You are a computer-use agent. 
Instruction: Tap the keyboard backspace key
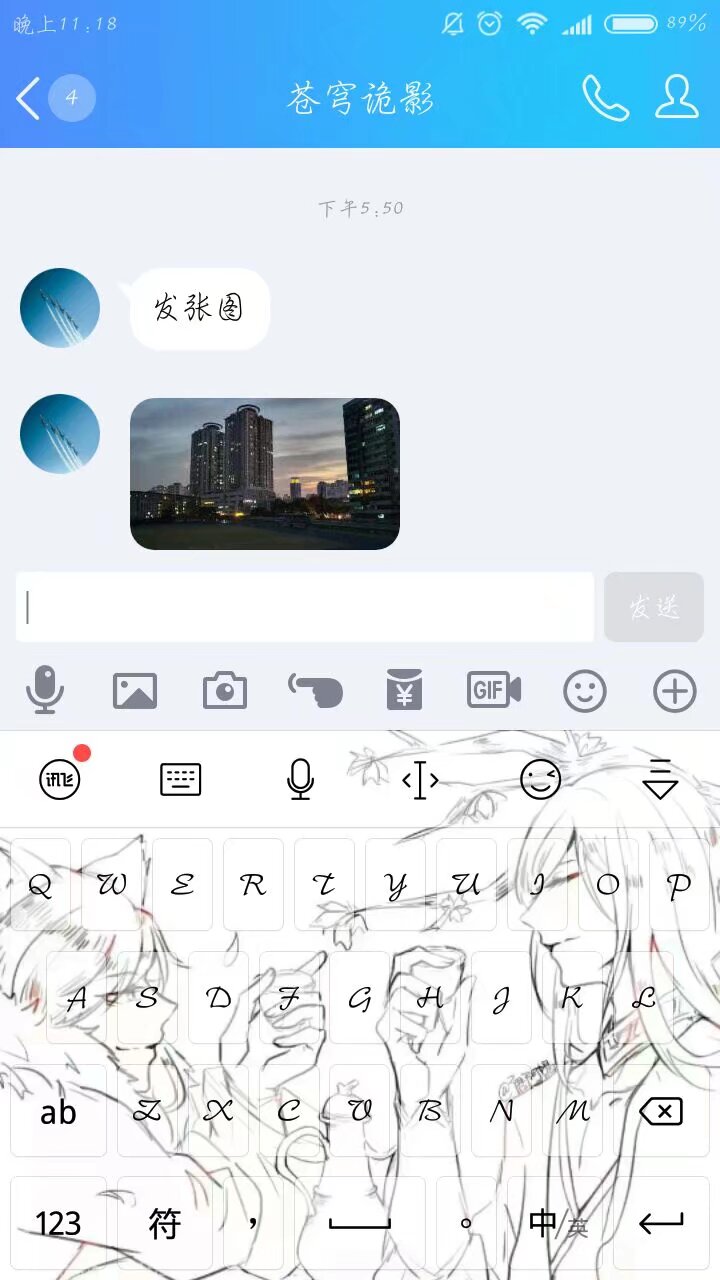pyautogui.click(x=661, y=1111)
